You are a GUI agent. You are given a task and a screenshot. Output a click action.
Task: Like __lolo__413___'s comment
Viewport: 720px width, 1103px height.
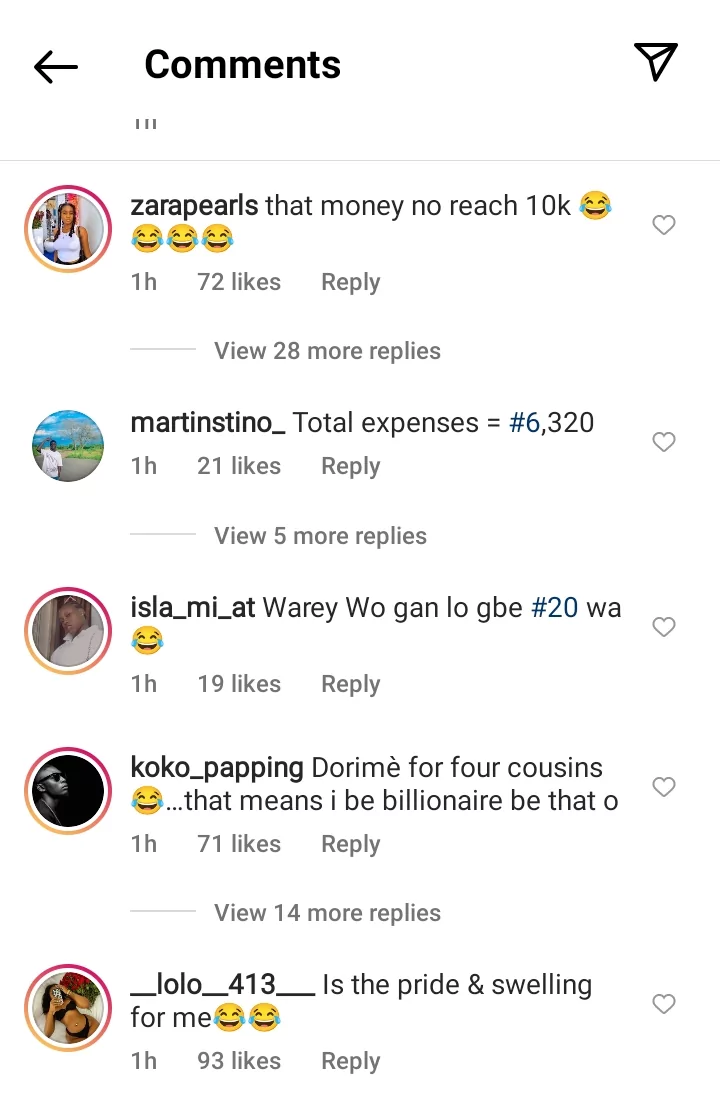click(x=664, y=1004)
